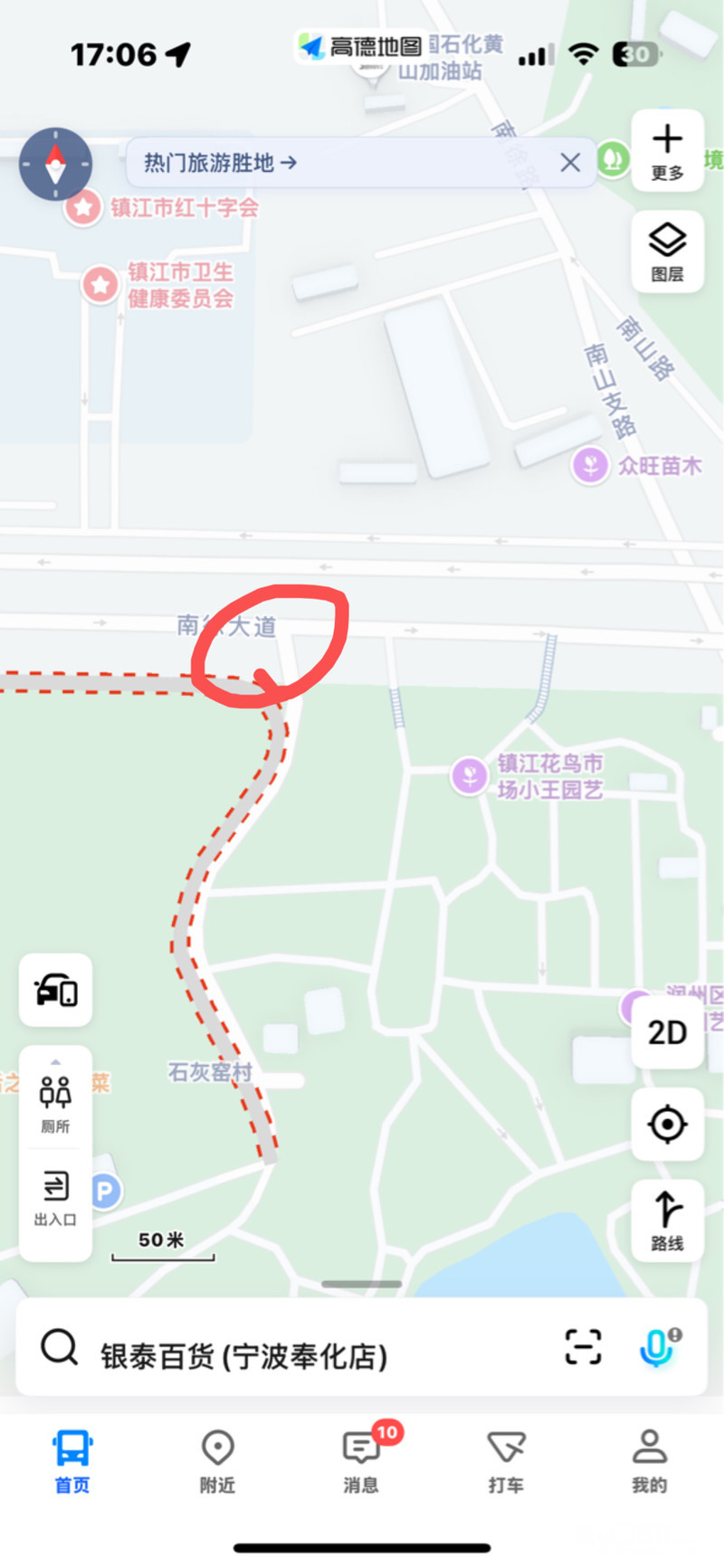Screen dimensions: 724x1568
Task: Open the 图层 map layers panel
Action: 667,252
